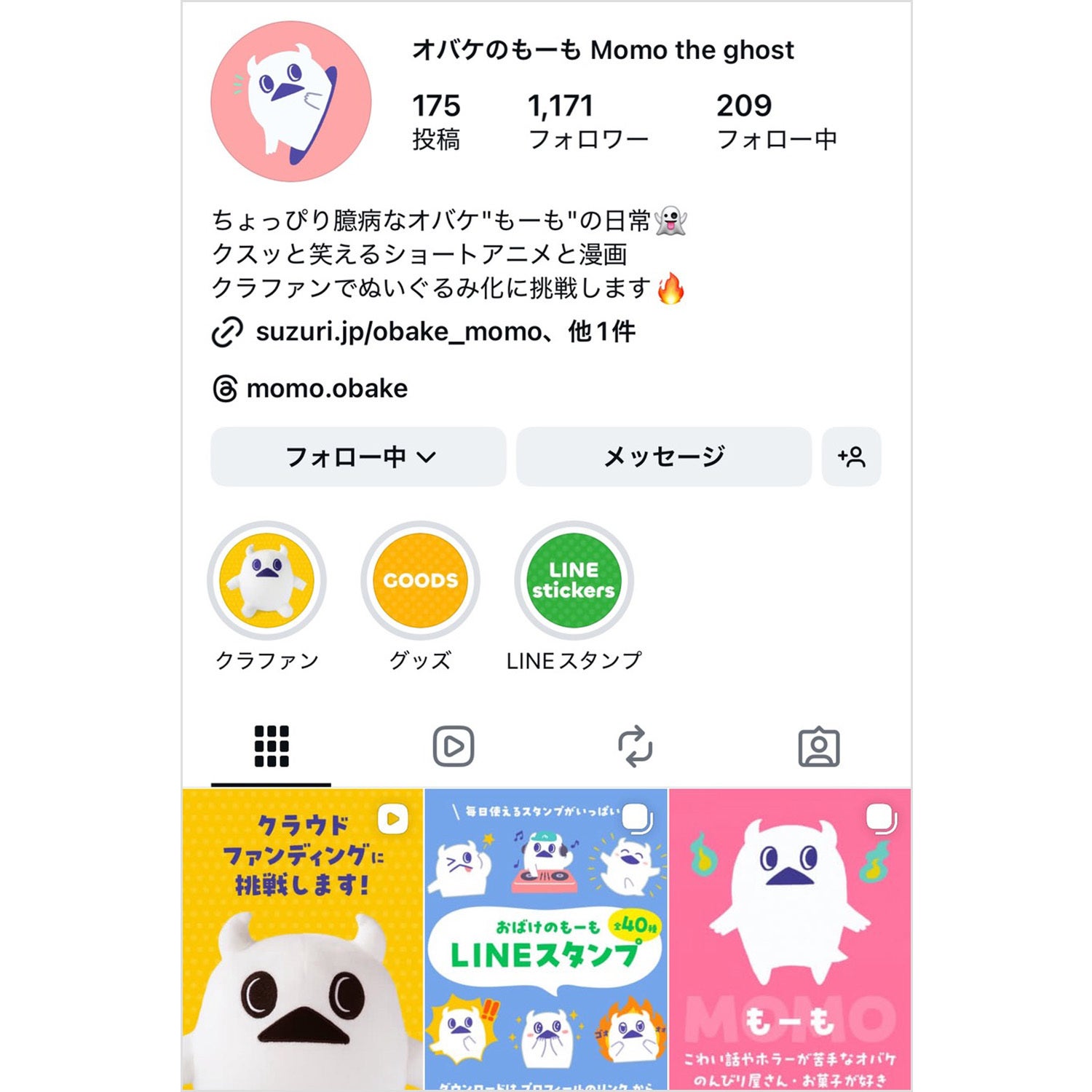The image size is (1092, 1092).
Task: Switch to the posts grid tab
Action: coord(272,746)
